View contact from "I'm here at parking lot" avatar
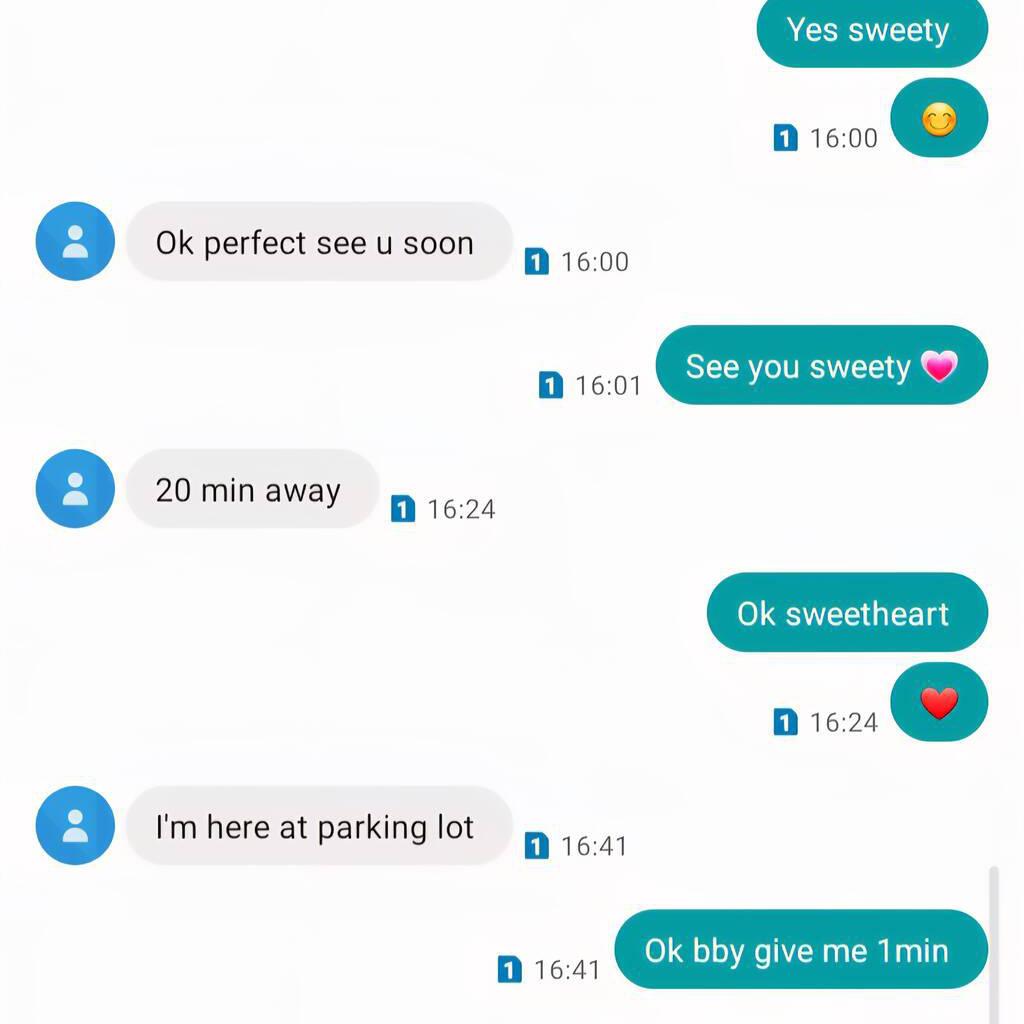This screenshot has height=1024, width=1024. (x=75, y=826)
